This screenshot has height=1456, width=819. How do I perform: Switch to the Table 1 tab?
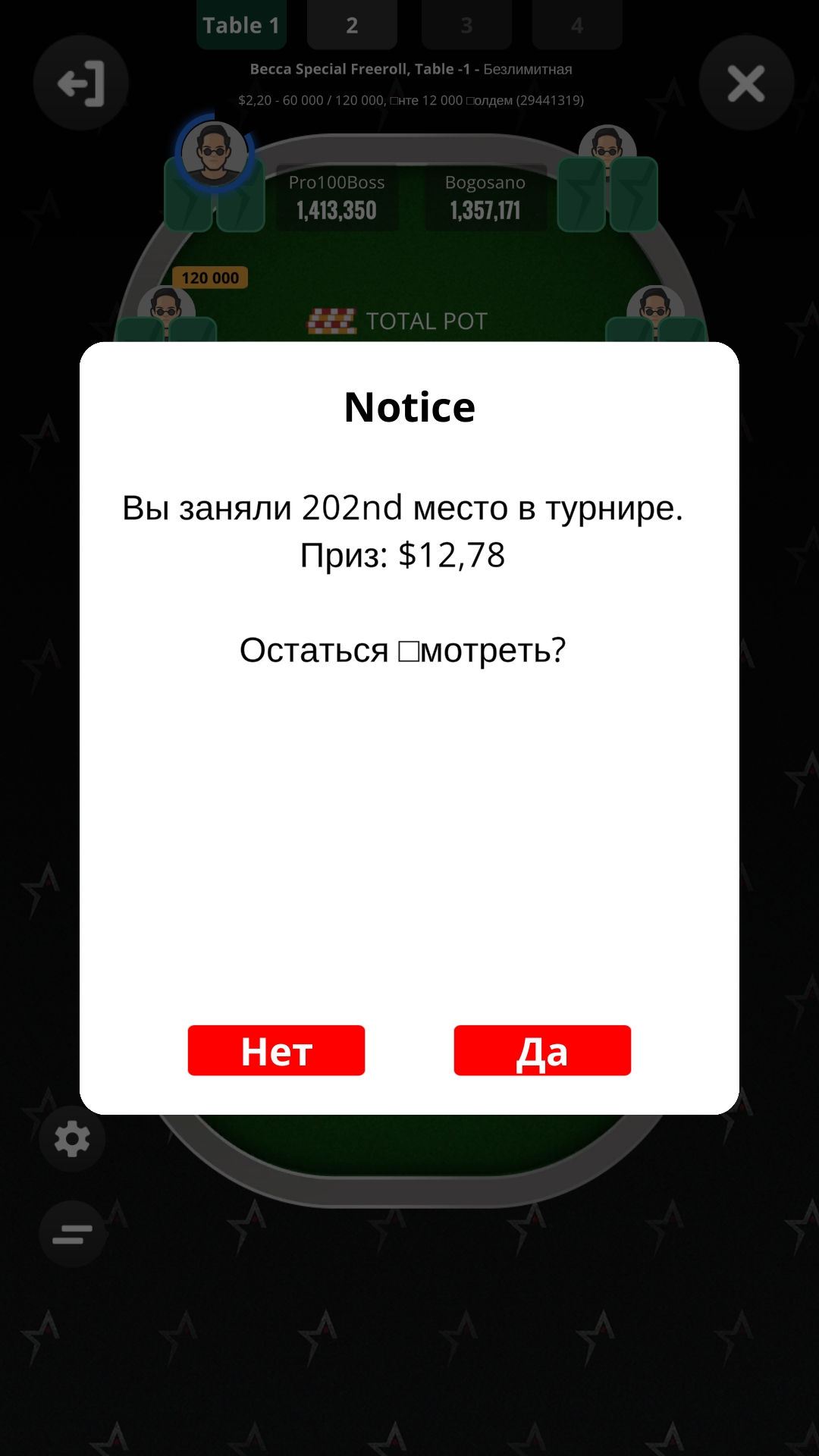tap(241, 25)
